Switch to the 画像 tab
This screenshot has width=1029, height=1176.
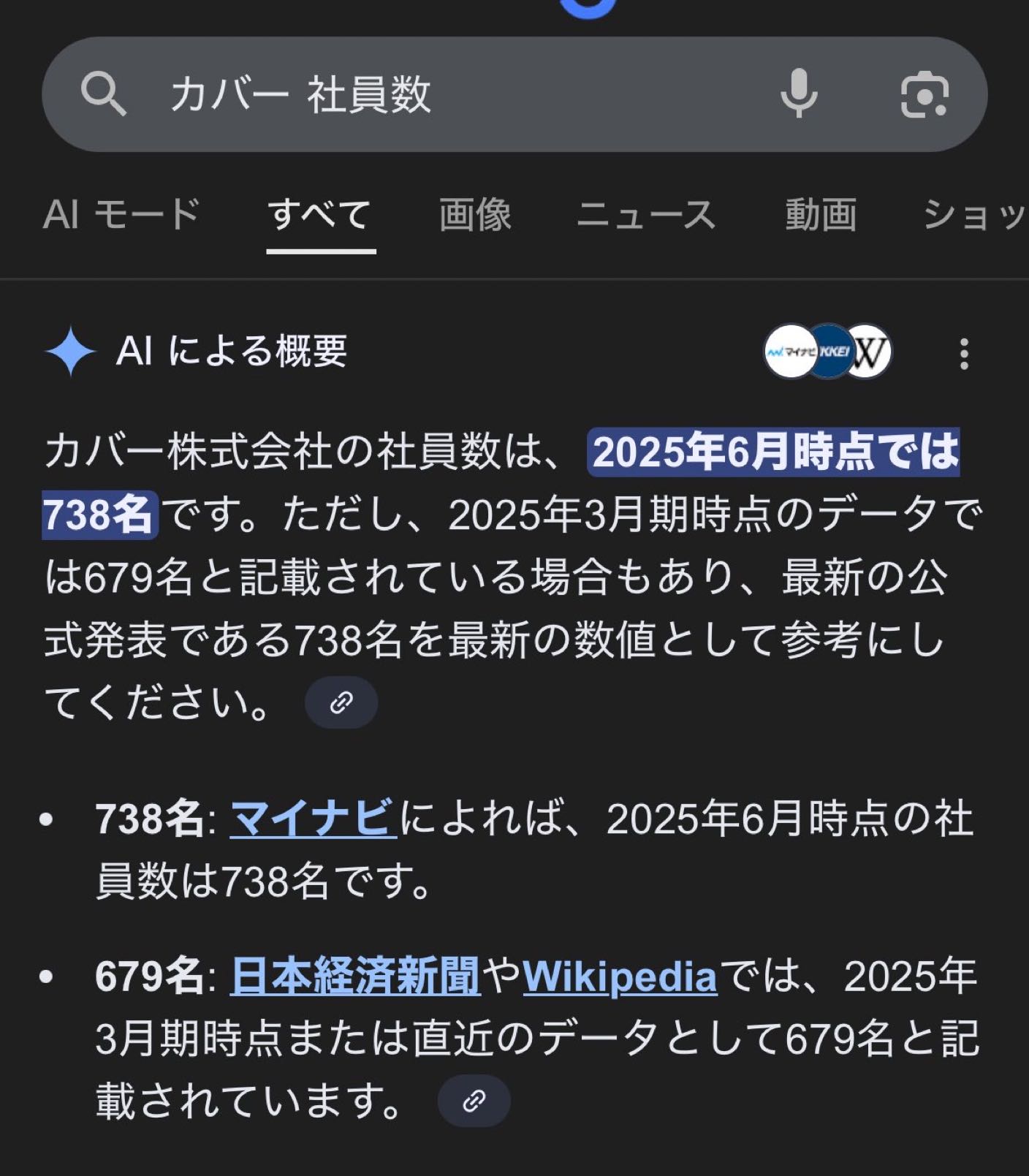tap(475, 215)
